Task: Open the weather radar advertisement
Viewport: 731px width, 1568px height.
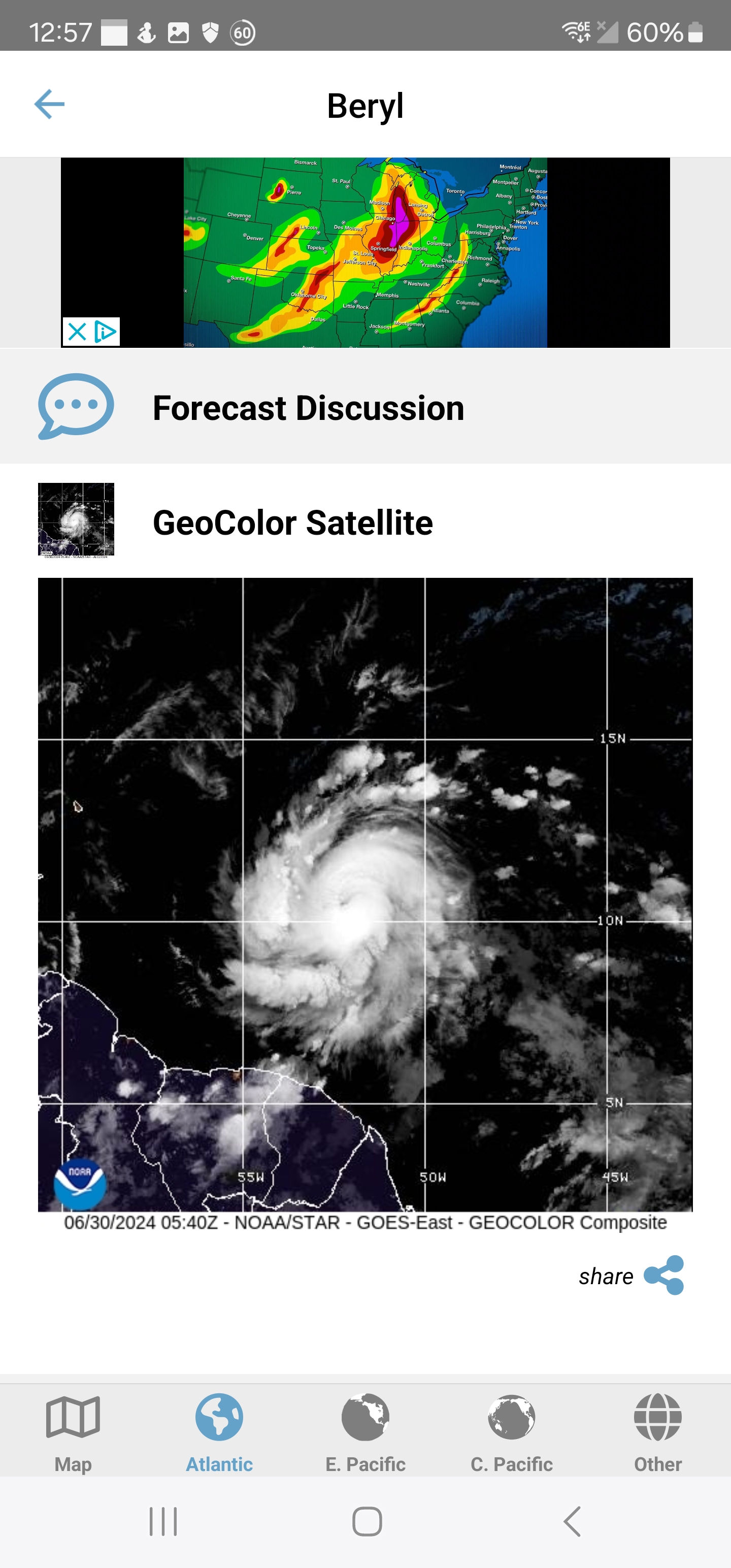Action: (365, 252)
